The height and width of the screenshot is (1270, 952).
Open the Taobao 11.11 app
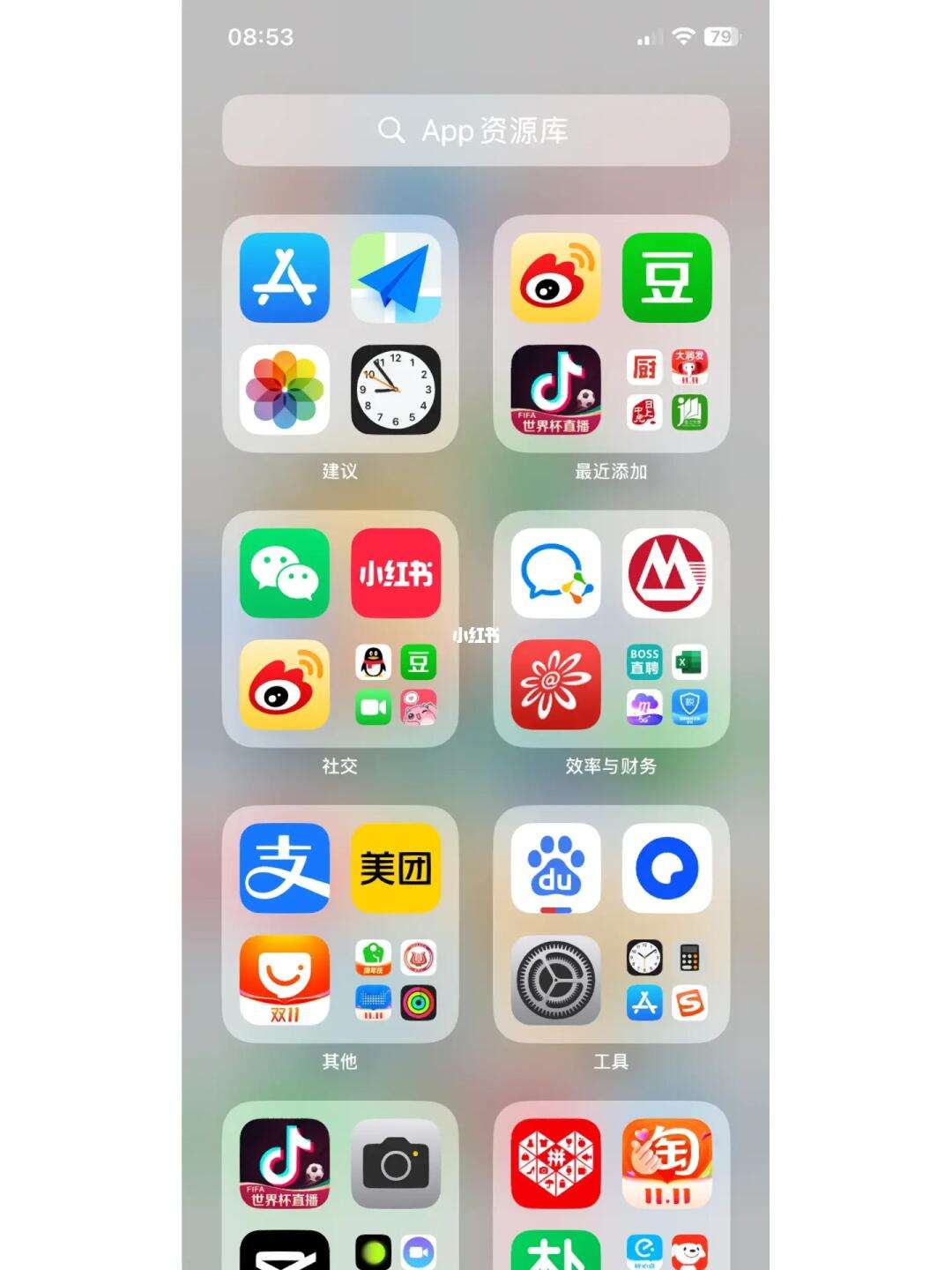tap(666, 1163)
